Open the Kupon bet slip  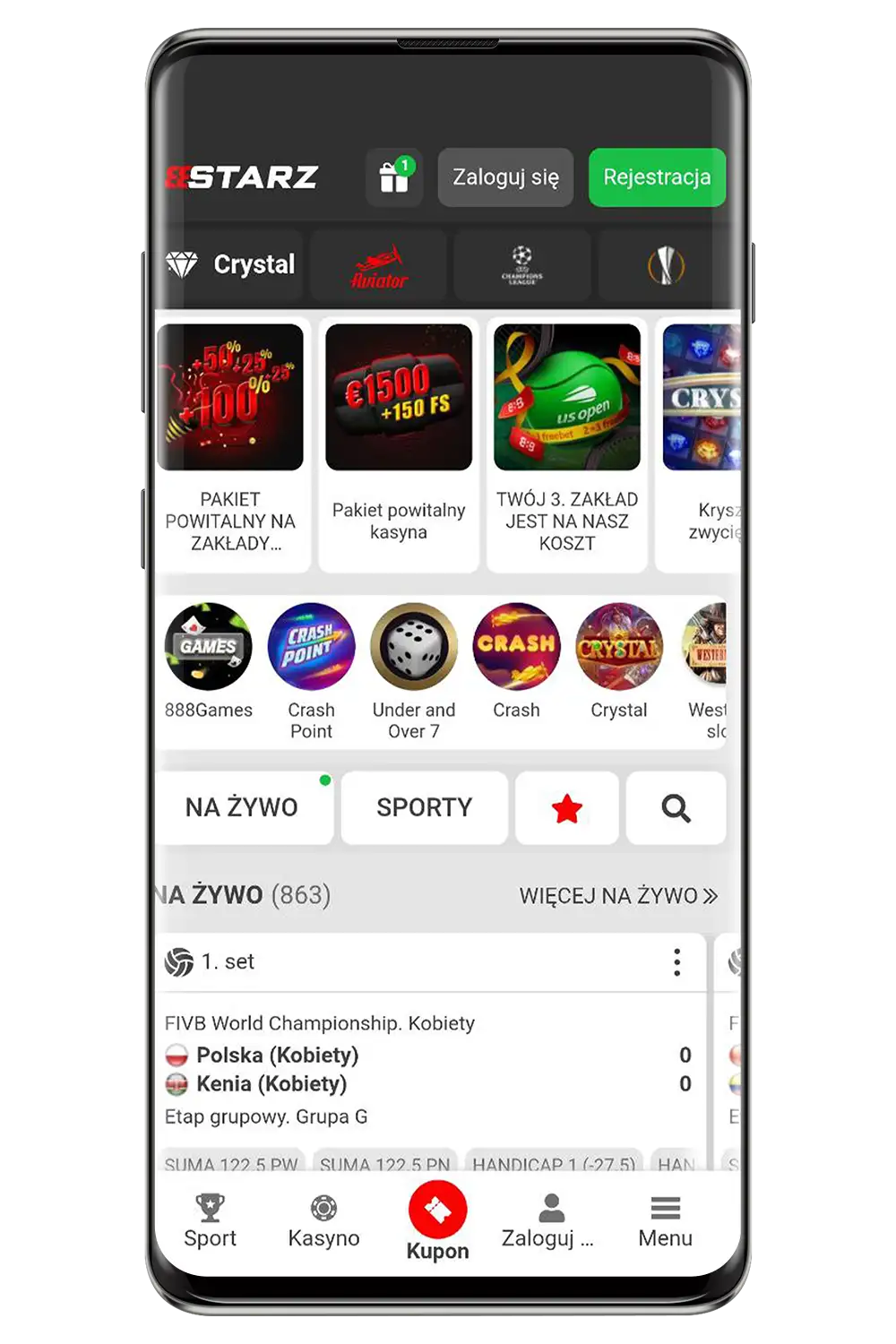coord(437,1220)
